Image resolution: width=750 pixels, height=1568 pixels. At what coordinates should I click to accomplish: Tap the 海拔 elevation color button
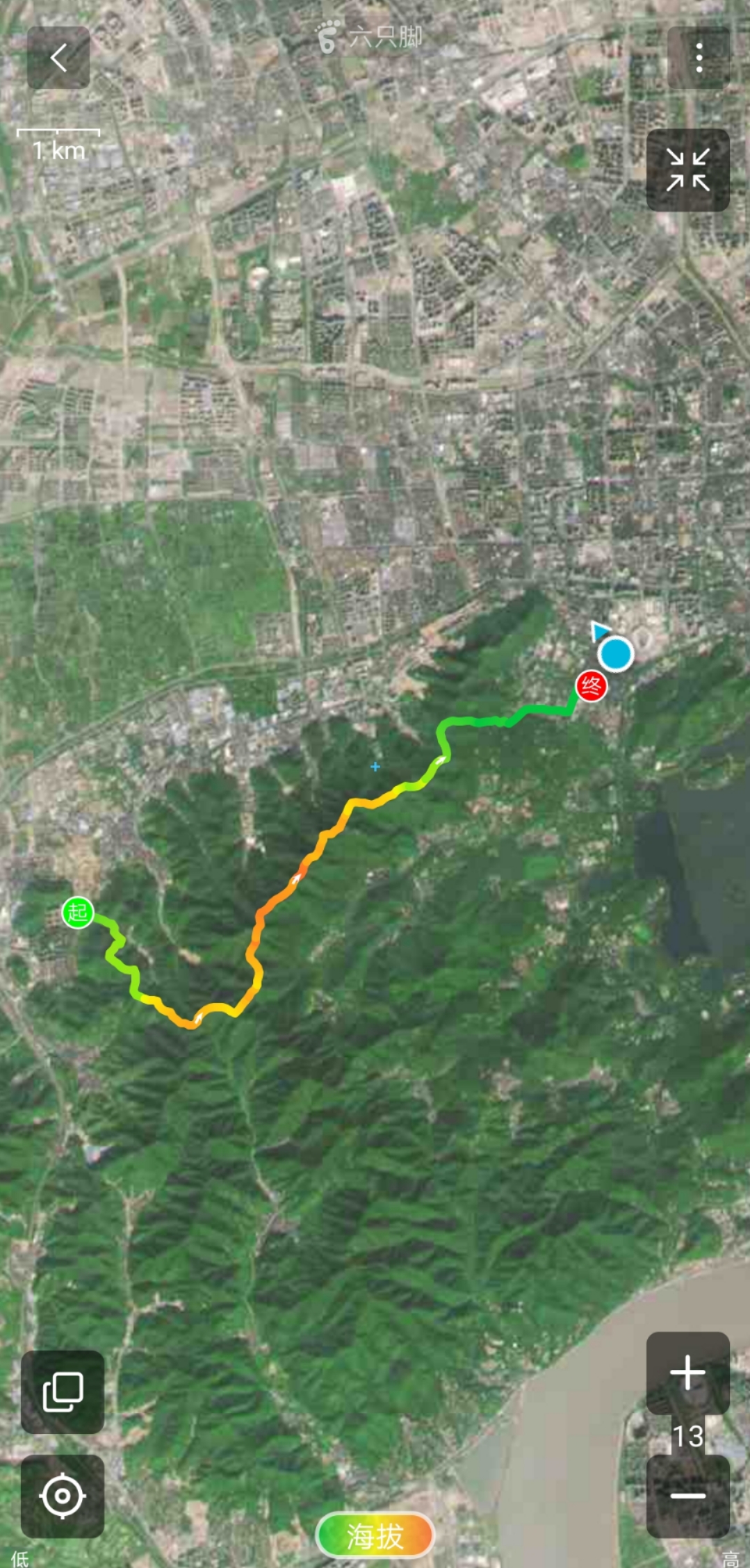click(x=375, y=1536)
